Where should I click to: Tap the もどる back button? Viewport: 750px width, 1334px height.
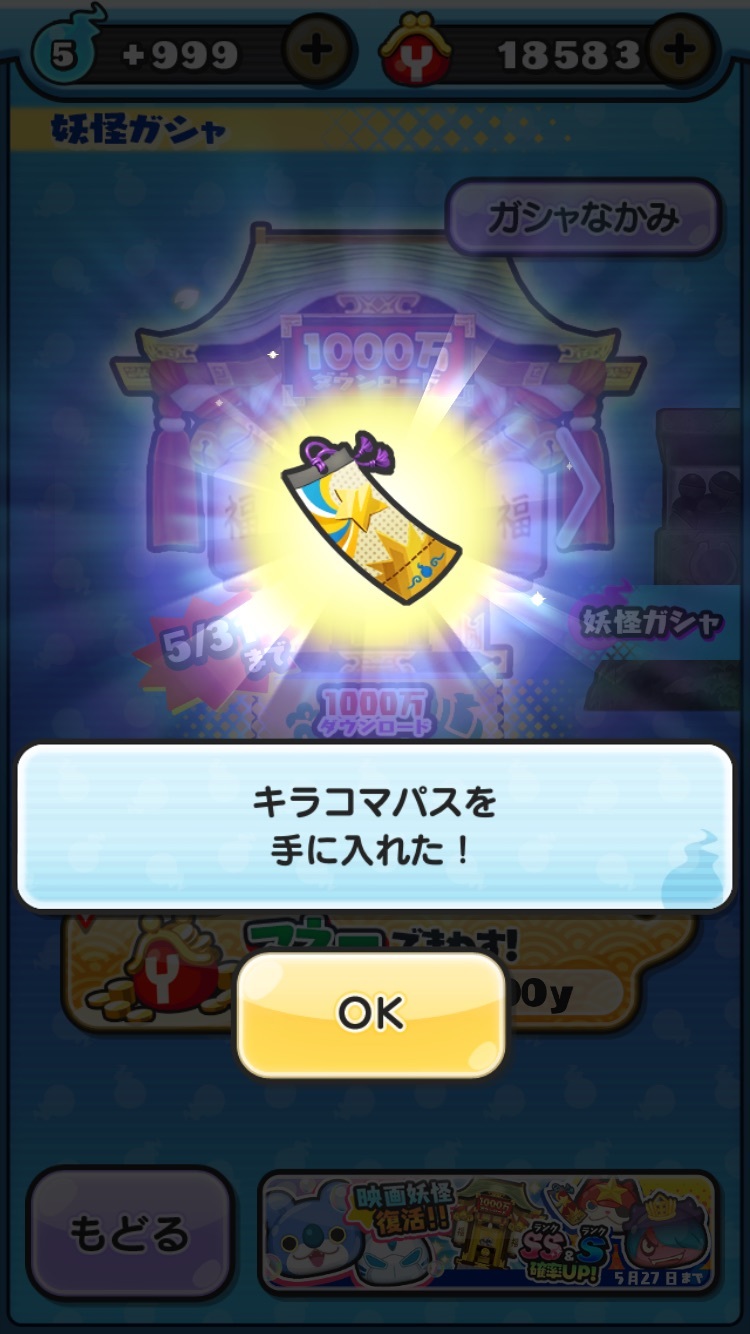coord(129,1233)
